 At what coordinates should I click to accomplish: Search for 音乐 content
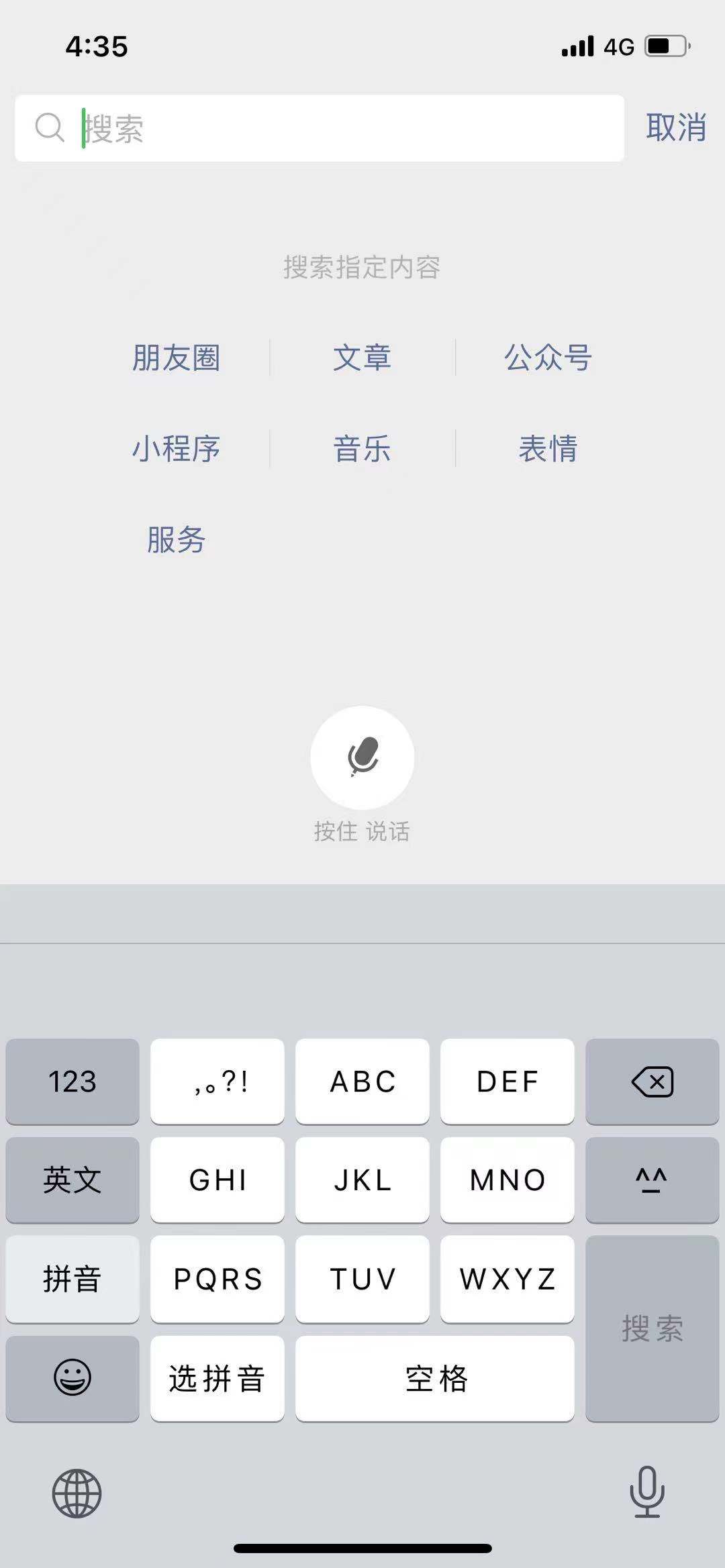pos(362,448)
